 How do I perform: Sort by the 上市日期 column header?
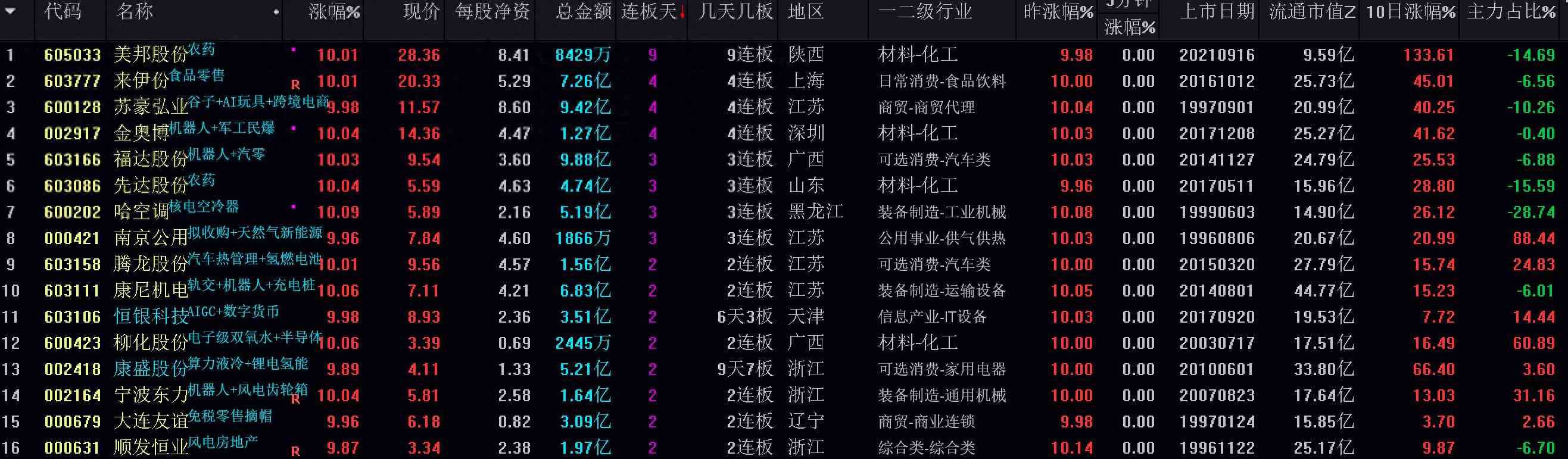point(1217,11)
